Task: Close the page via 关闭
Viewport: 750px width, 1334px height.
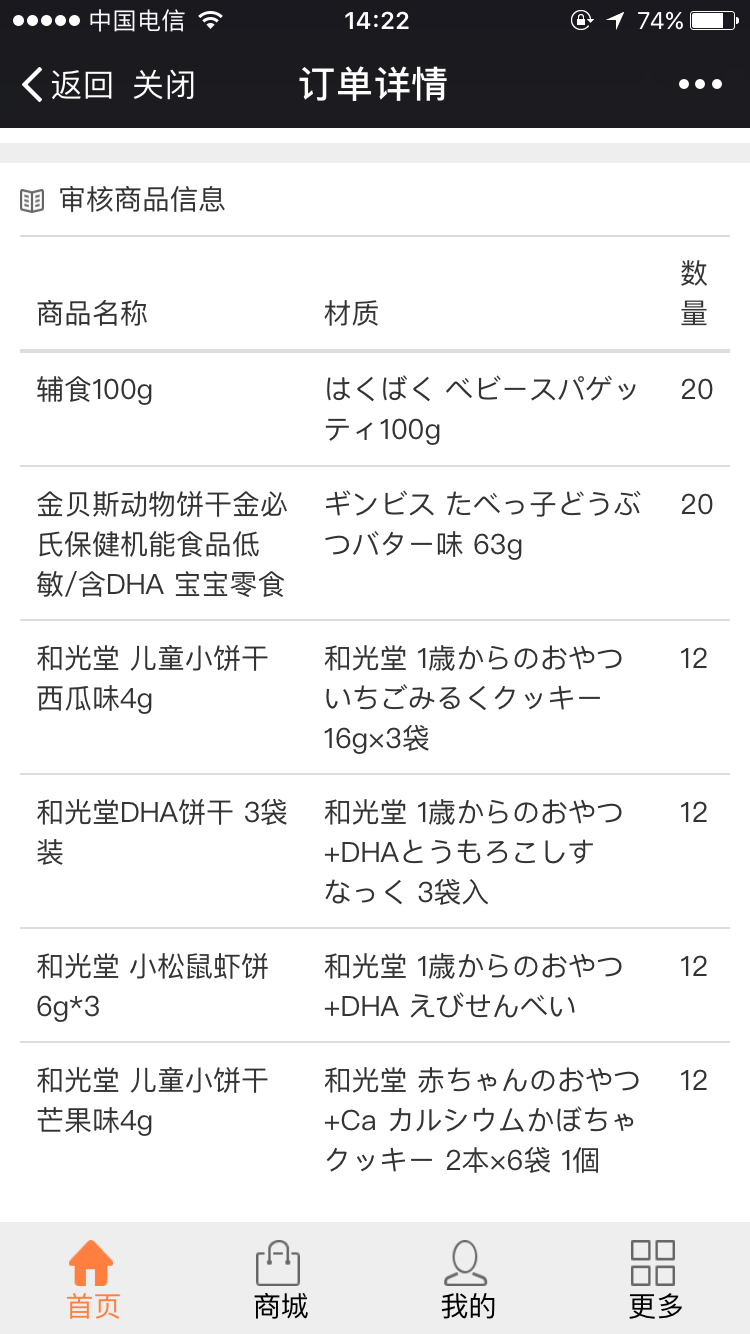Action: coord(164,85)
